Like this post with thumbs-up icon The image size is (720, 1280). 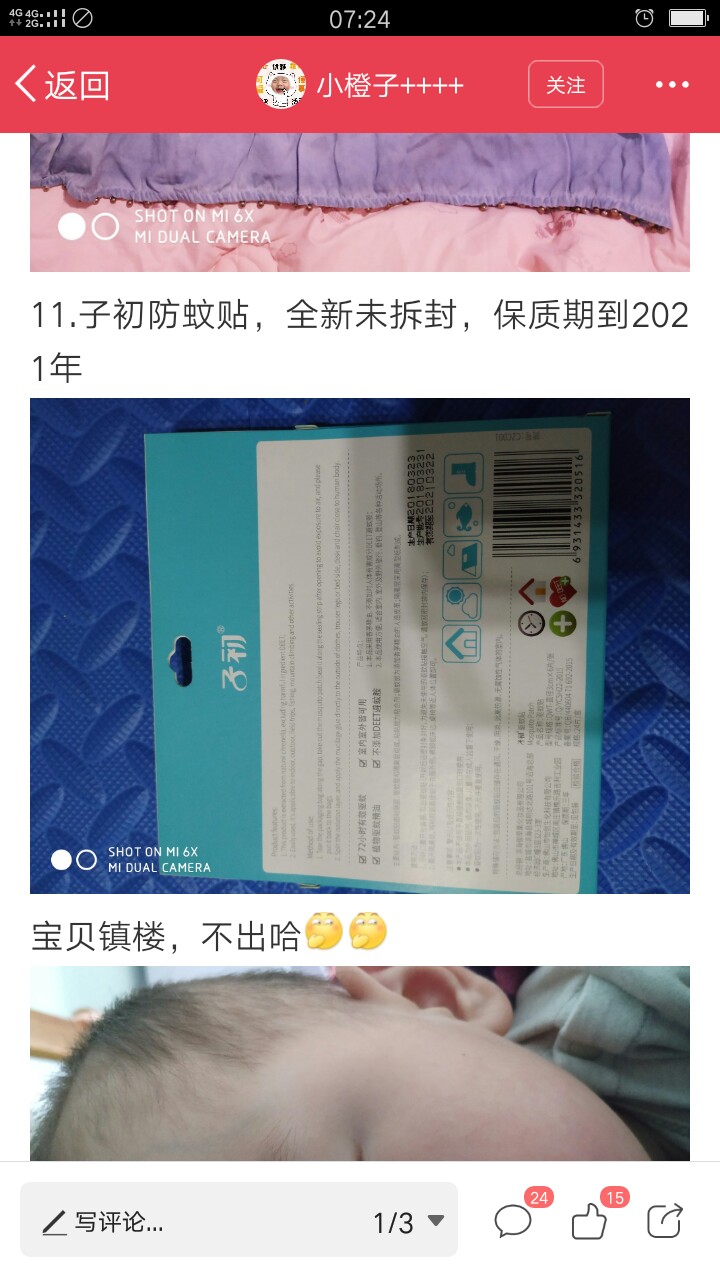point(590,1220)
